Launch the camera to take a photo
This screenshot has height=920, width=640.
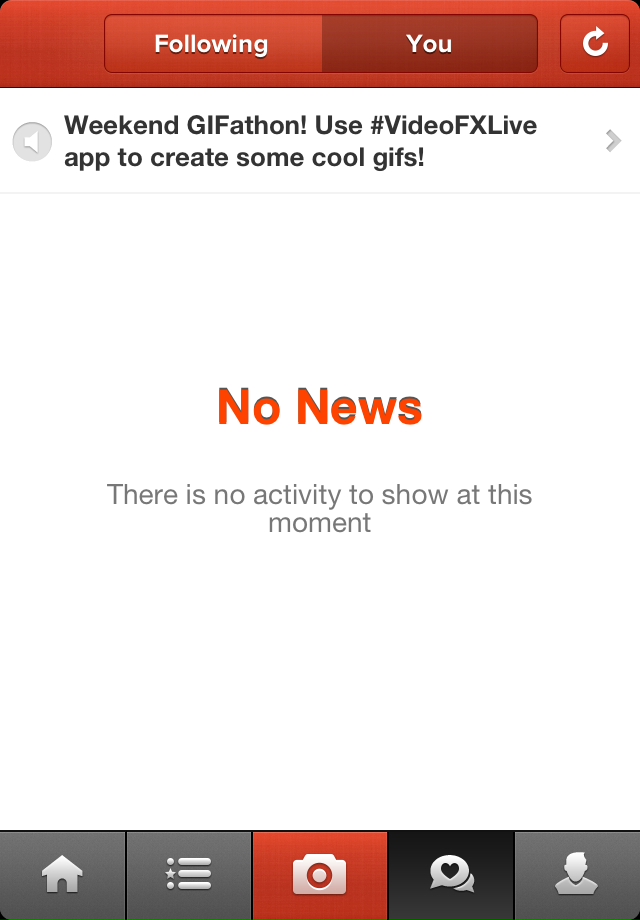(x=320, y=876)
